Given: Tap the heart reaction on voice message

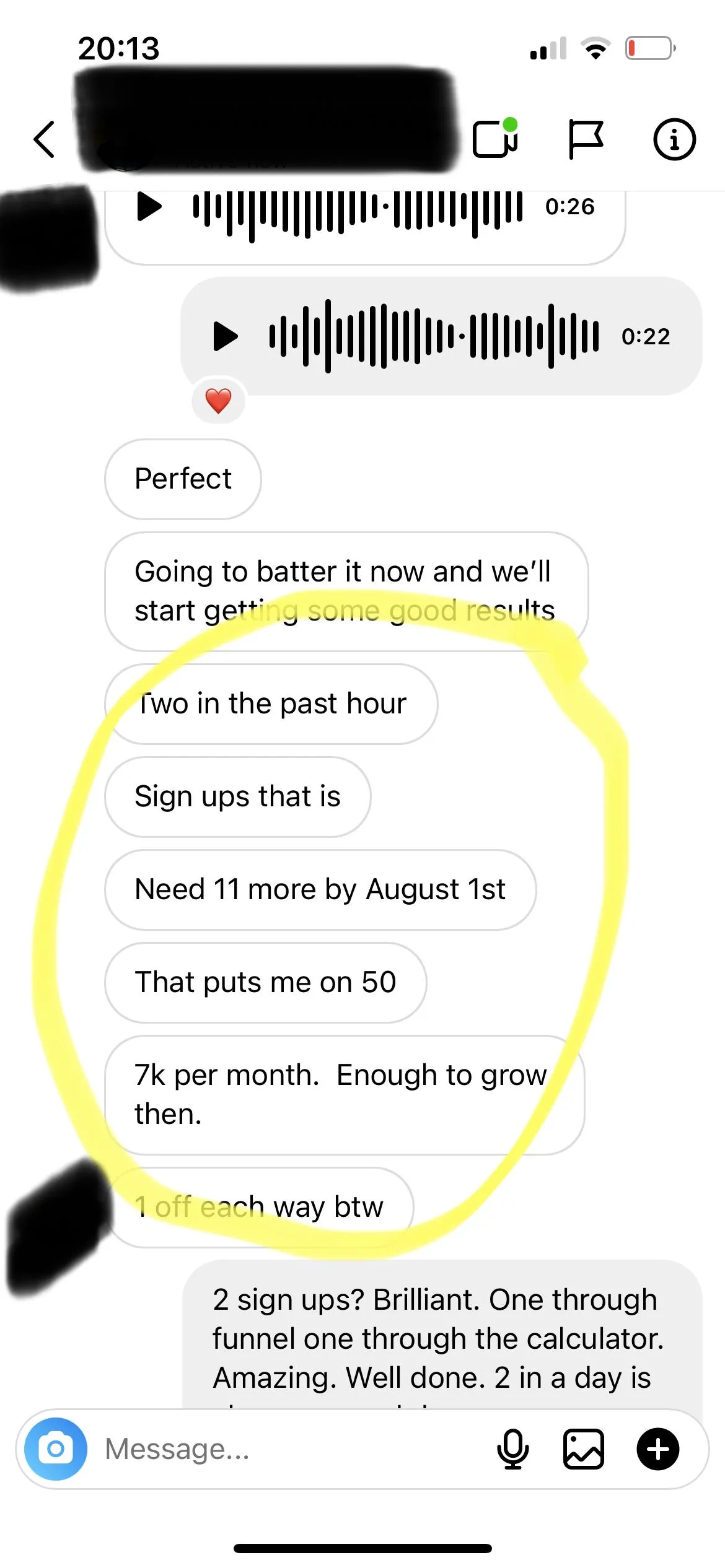Looking at the screenshot, I should [x=218, y=401].
